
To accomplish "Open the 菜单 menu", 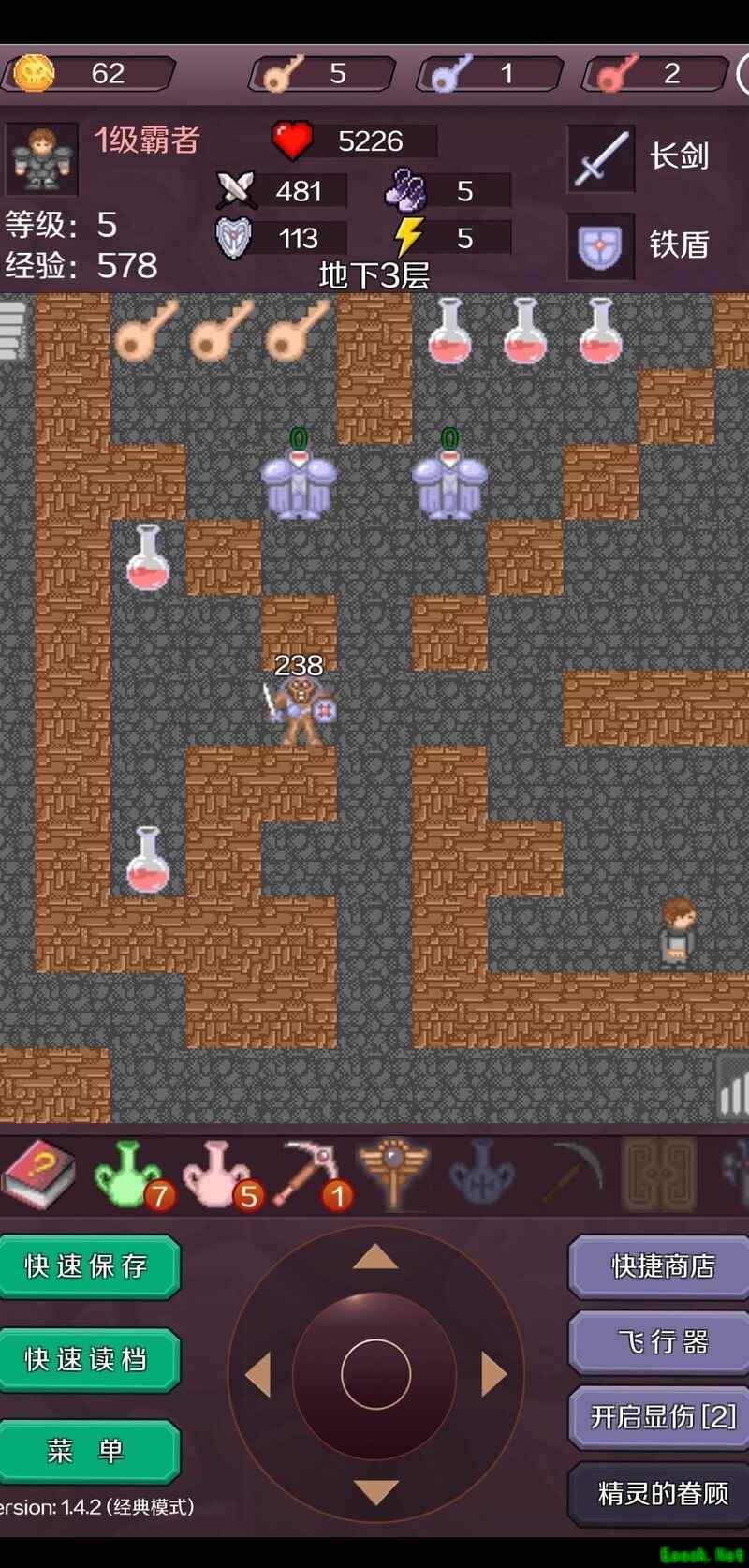I will coord(87,1451).
